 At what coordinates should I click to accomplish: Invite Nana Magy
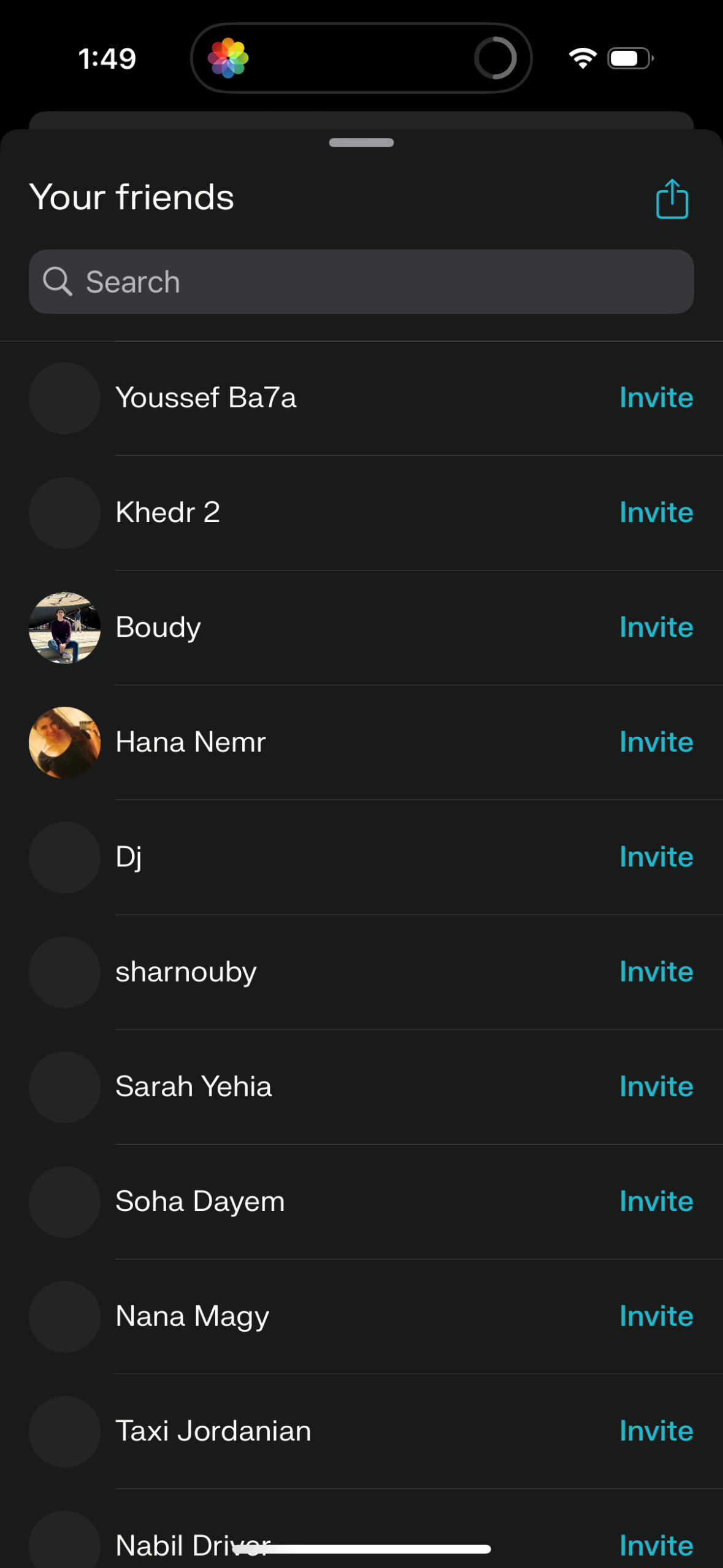656,1316
